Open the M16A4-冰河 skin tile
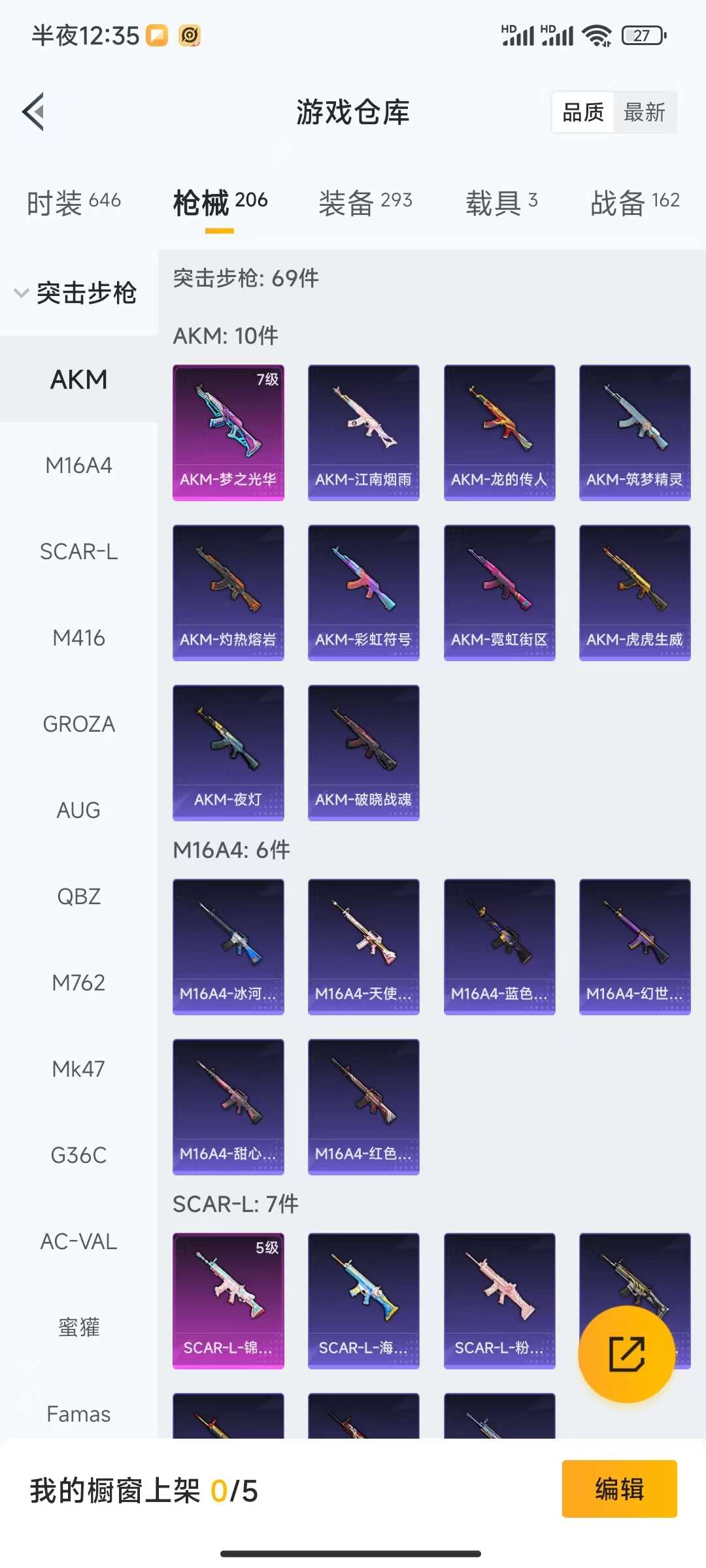This screenshot has width=706, height=1568. 228,947
